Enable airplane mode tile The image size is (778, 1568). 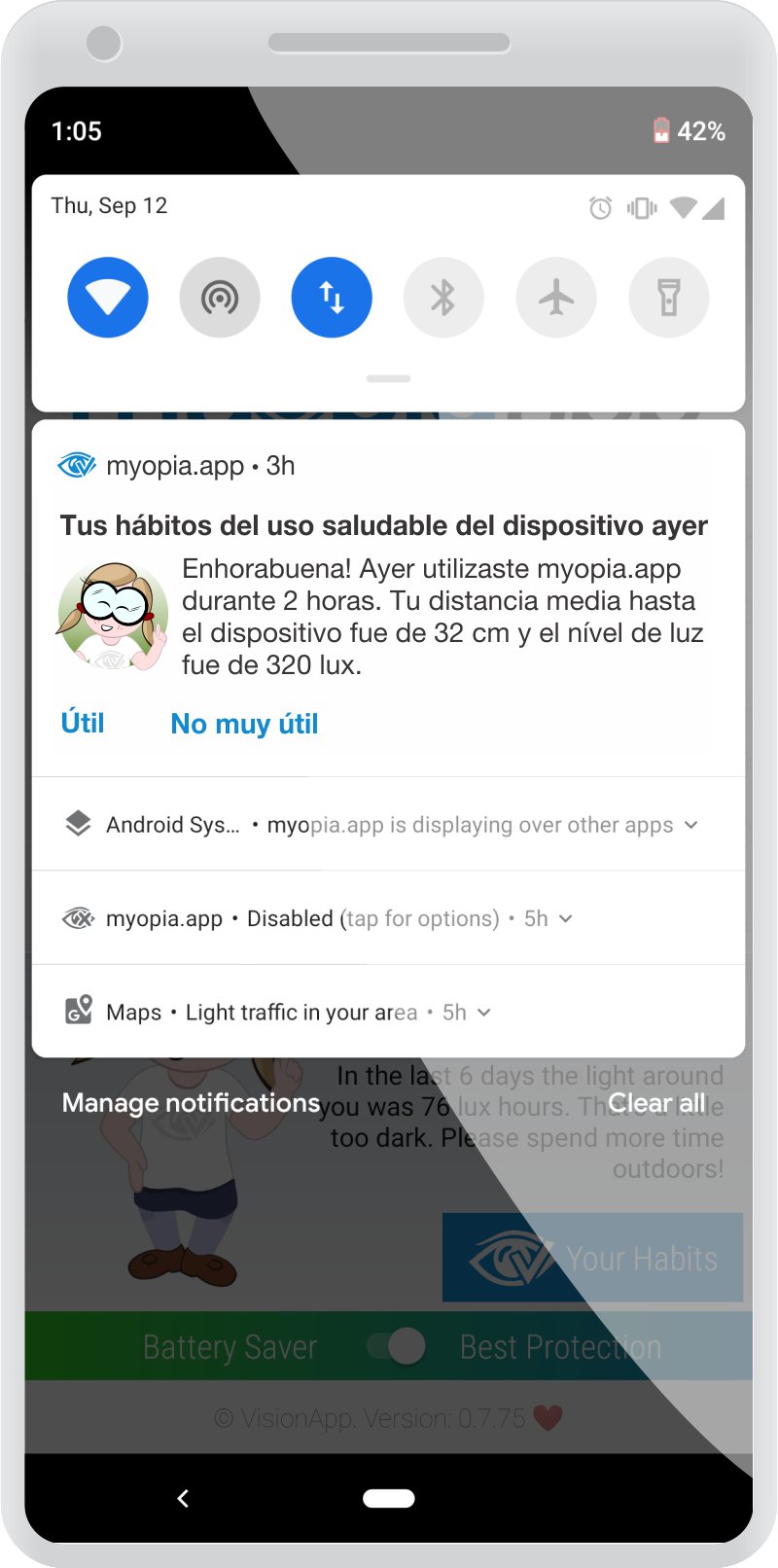[x=556, y=298]
